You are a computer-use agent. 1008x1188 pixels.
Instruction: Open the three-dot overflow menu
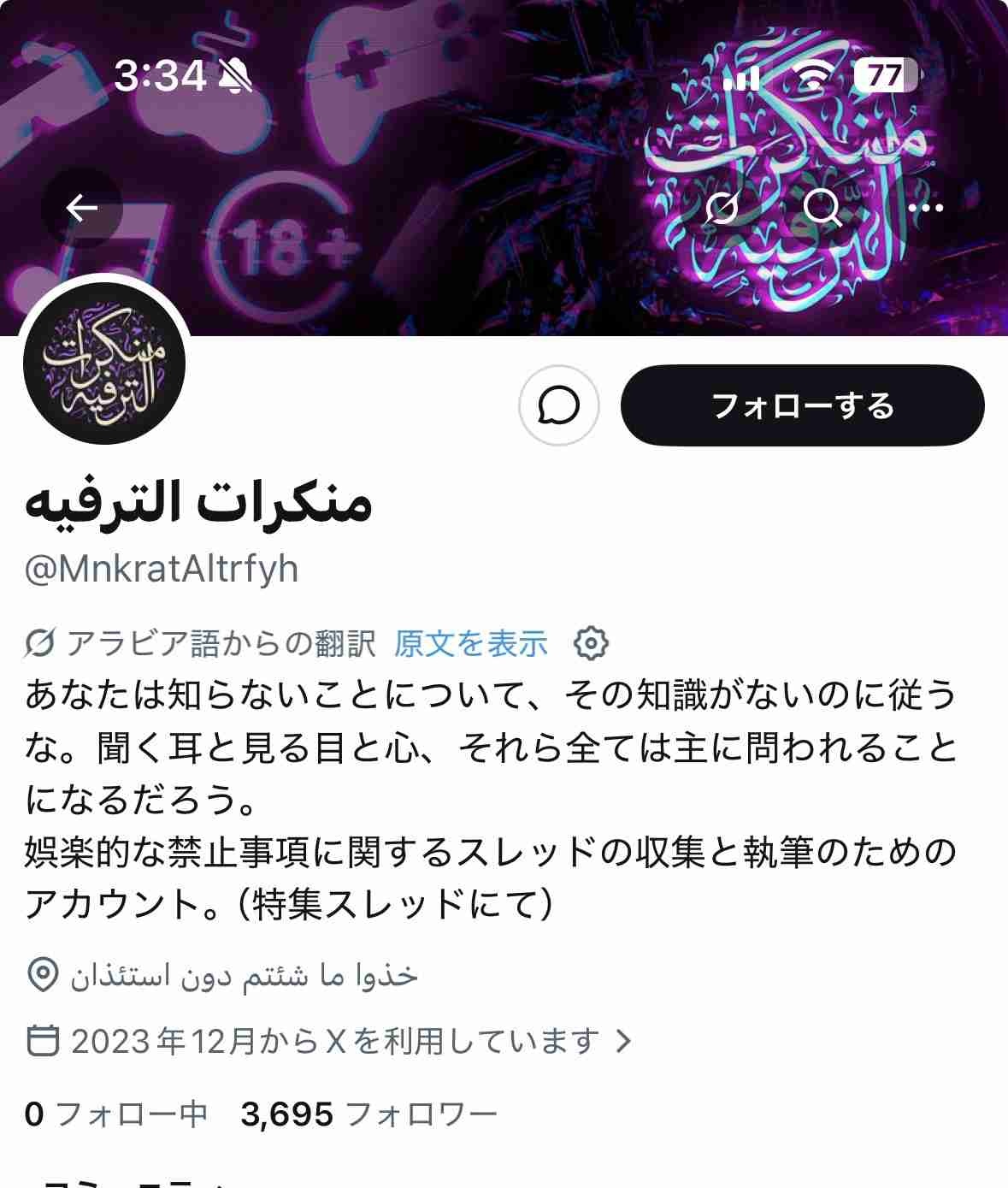pyautogui.click(x=925, y=208)
